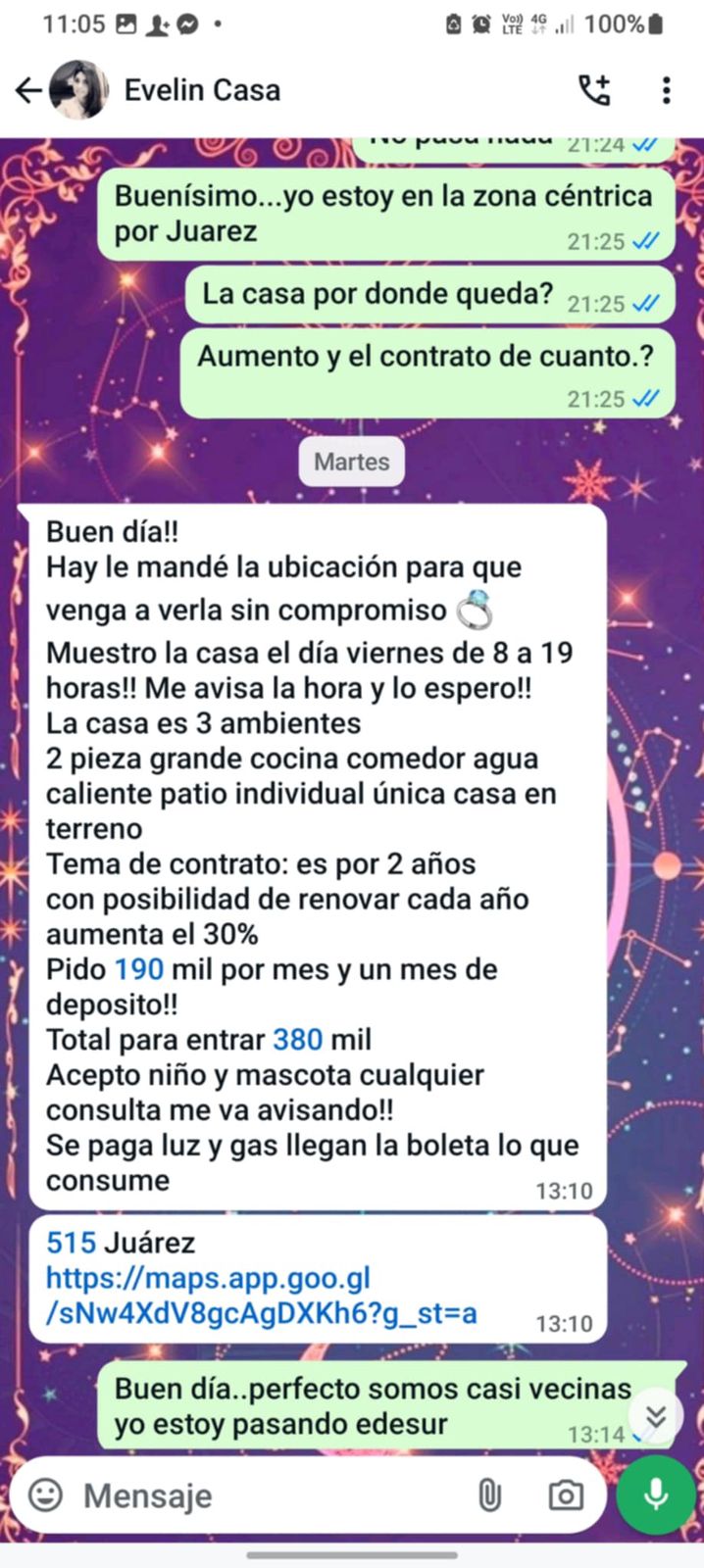Viewport: 704px width, 1568px height.
Task: Open the maps.app.goo.gl location link
Action: (261, 1295)
